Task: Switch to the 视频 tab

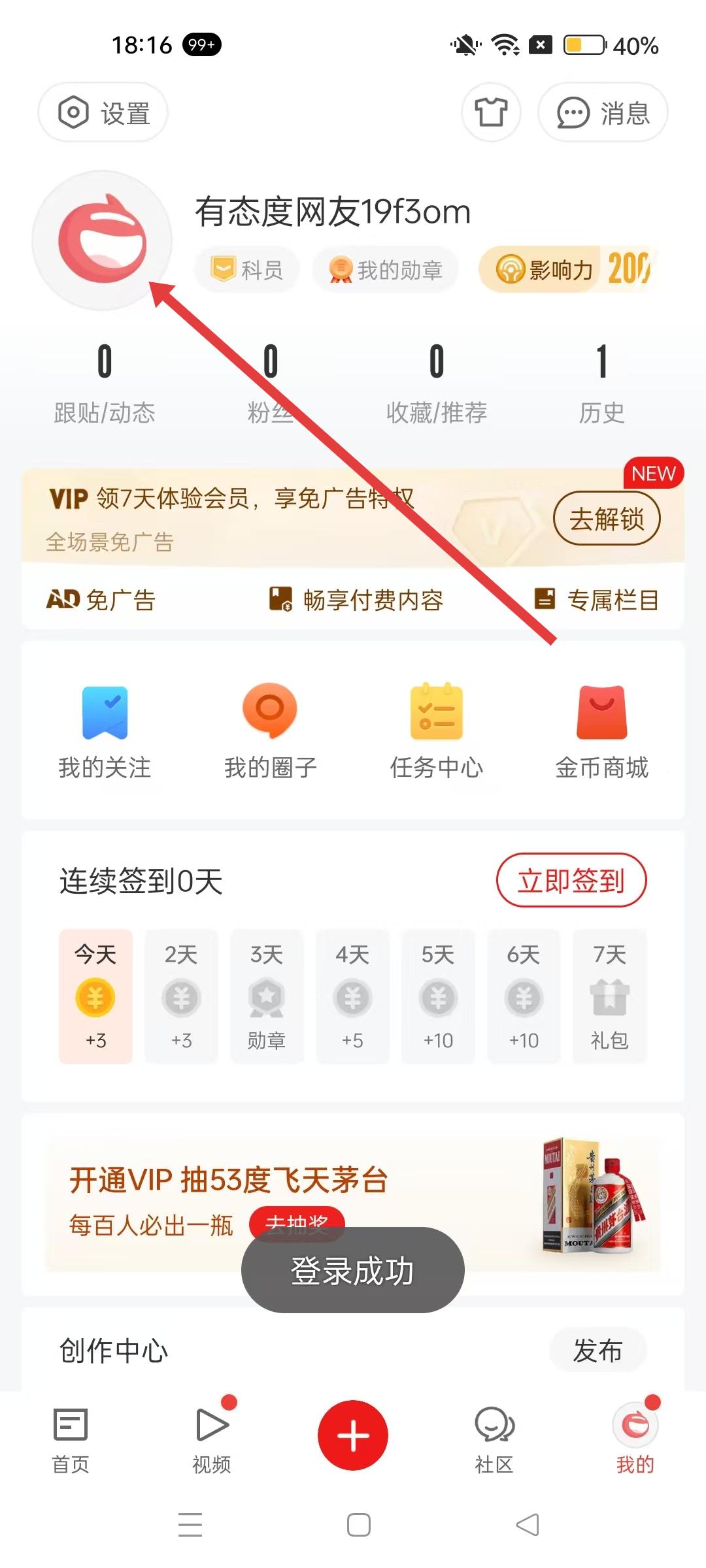Action: pos(212,1436)
